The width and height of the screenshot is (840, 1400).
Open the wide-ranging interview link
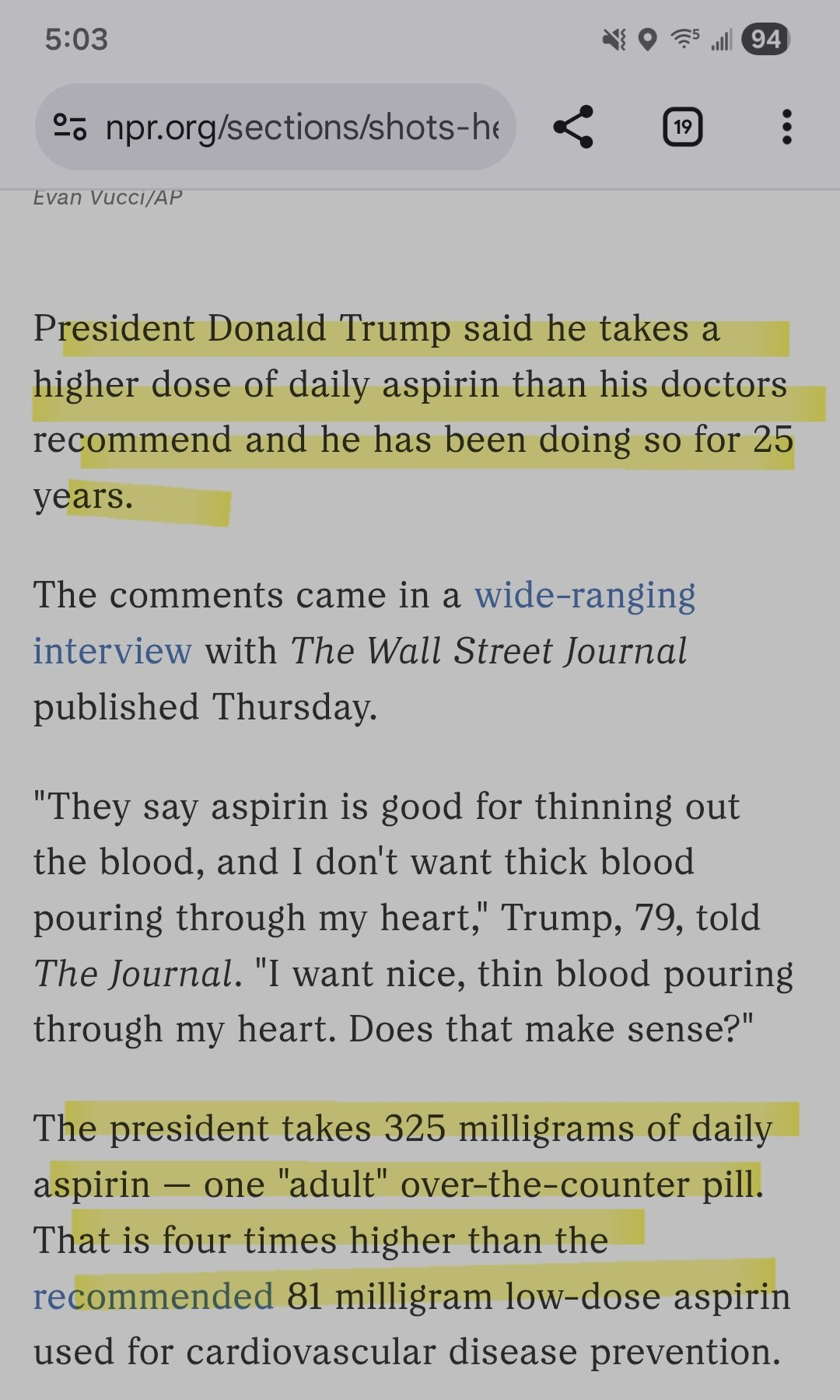pyautogui.click(x=584, y=596)
